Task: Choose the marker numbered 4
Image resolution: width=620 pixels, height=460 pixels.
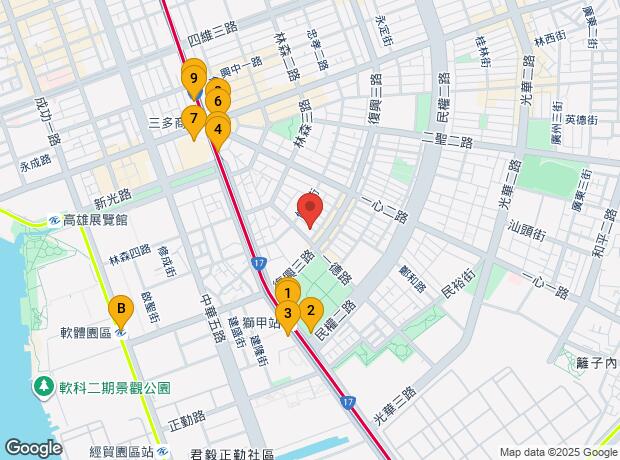Action: [218, 128]
